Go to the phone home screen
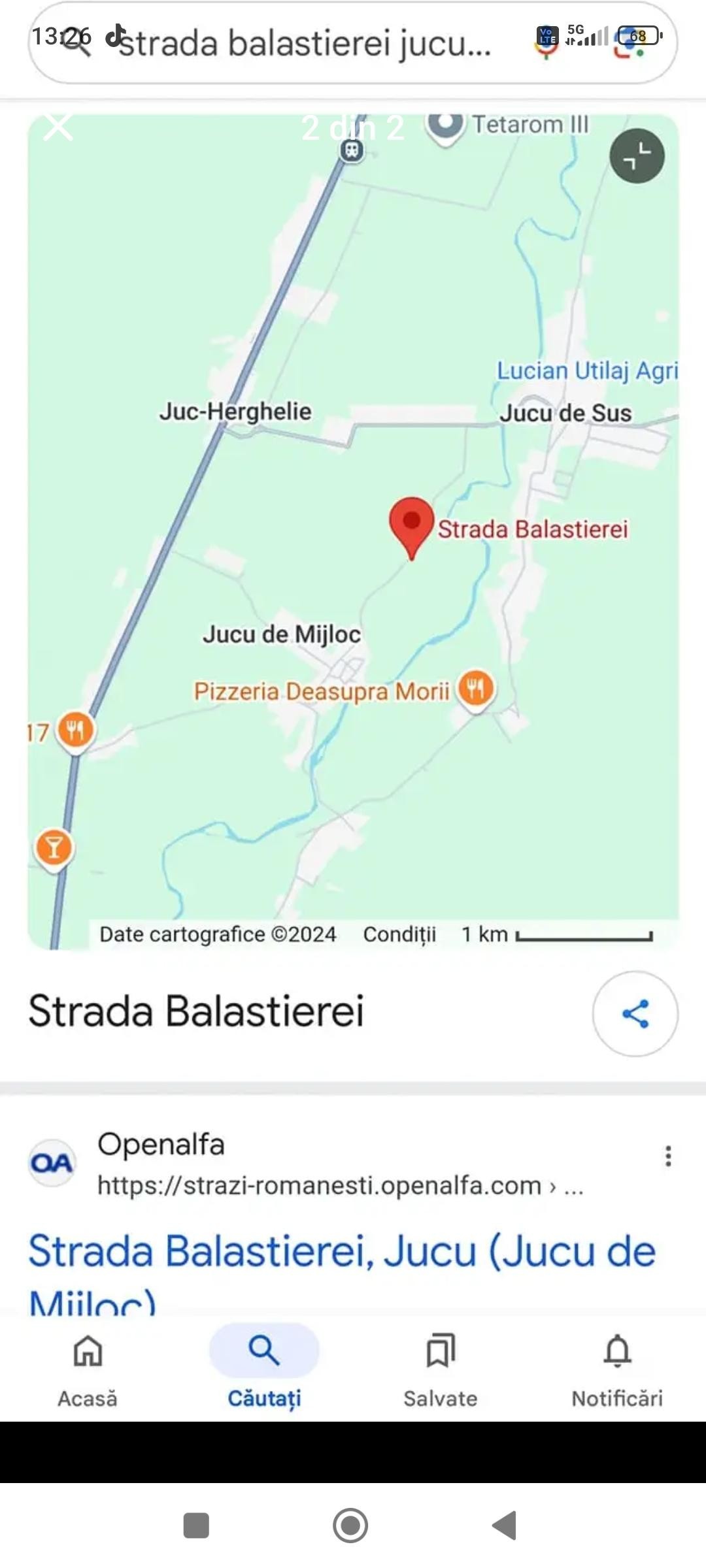The image size is (706, 1568). click(350, 1526)
